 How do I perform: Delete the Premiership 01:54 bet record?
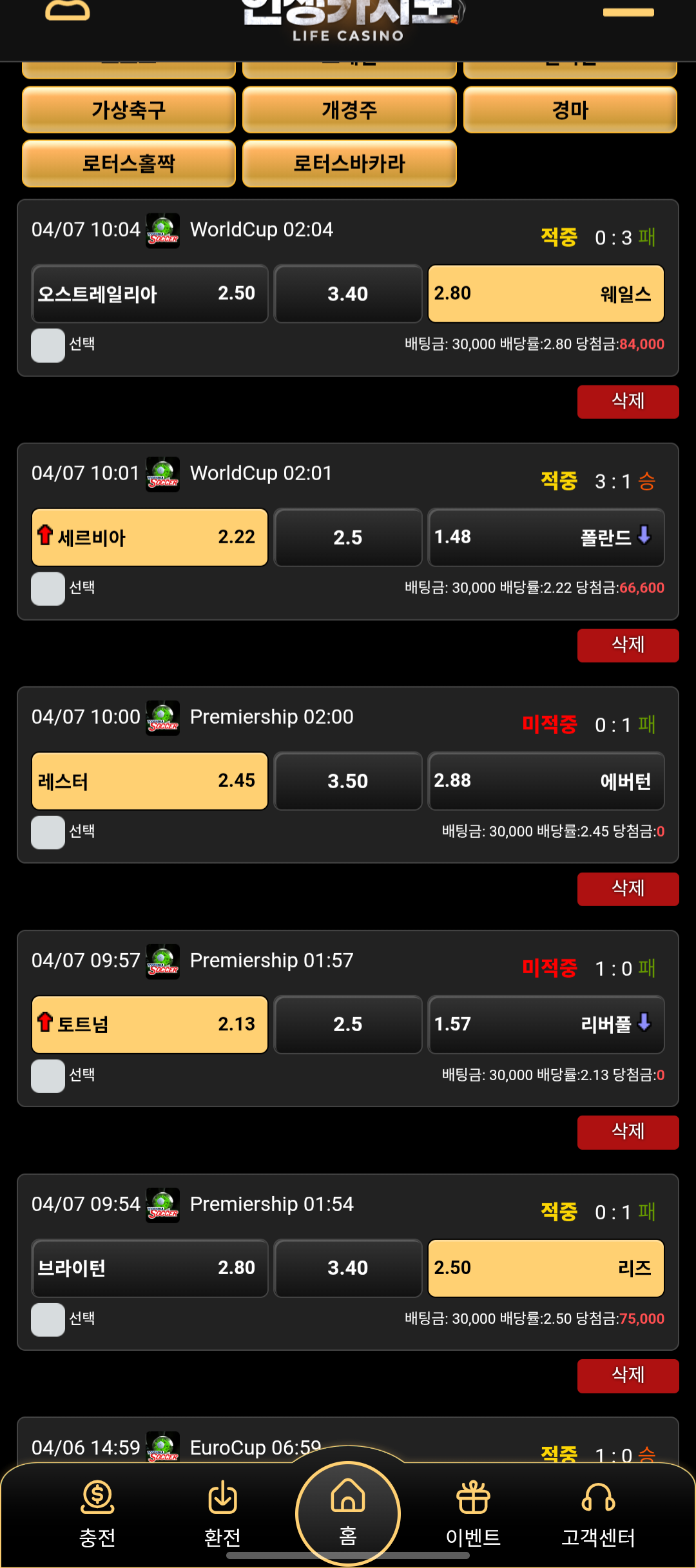(628, 1375)
